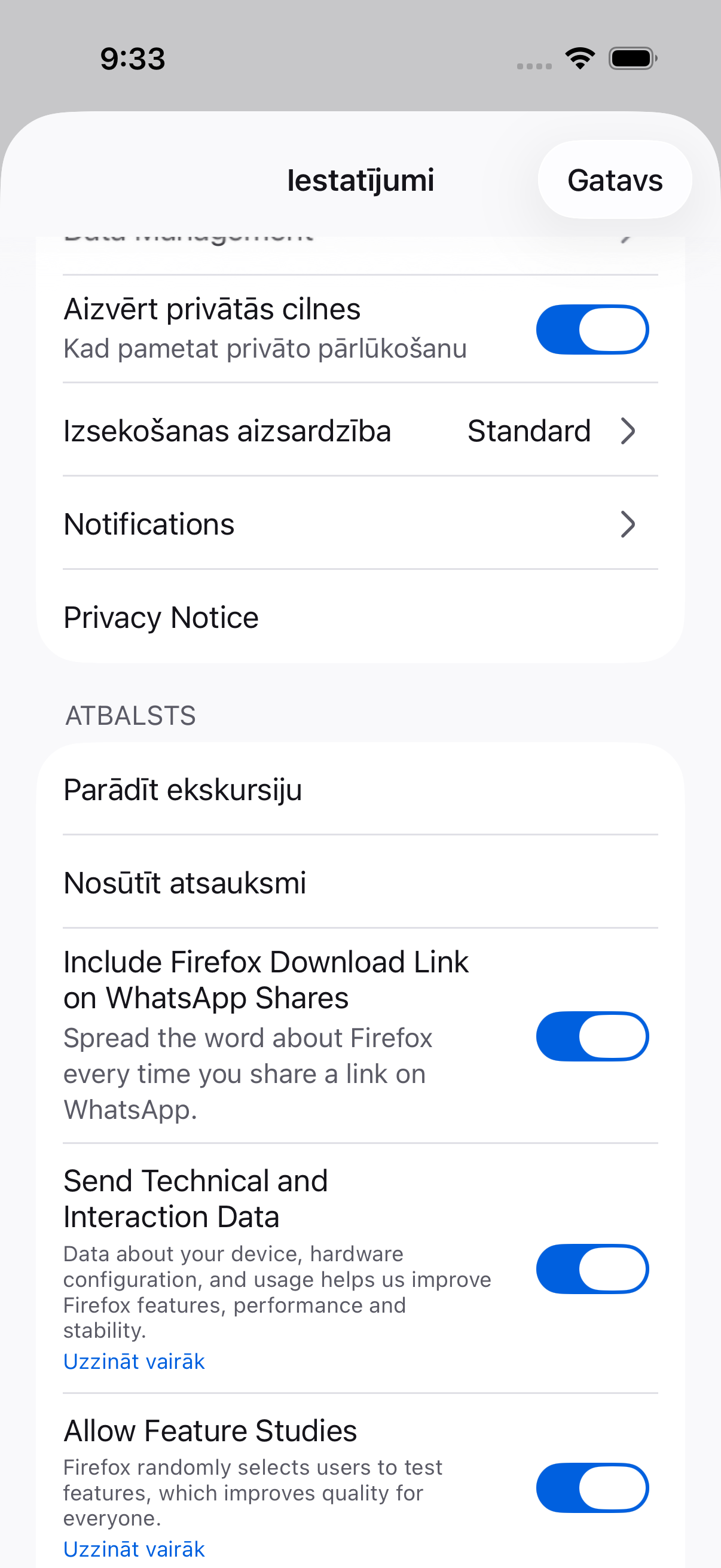Open Izsekošanas aizsardzība settings
The image size is (721, 1568).
(x=360, y=431)
